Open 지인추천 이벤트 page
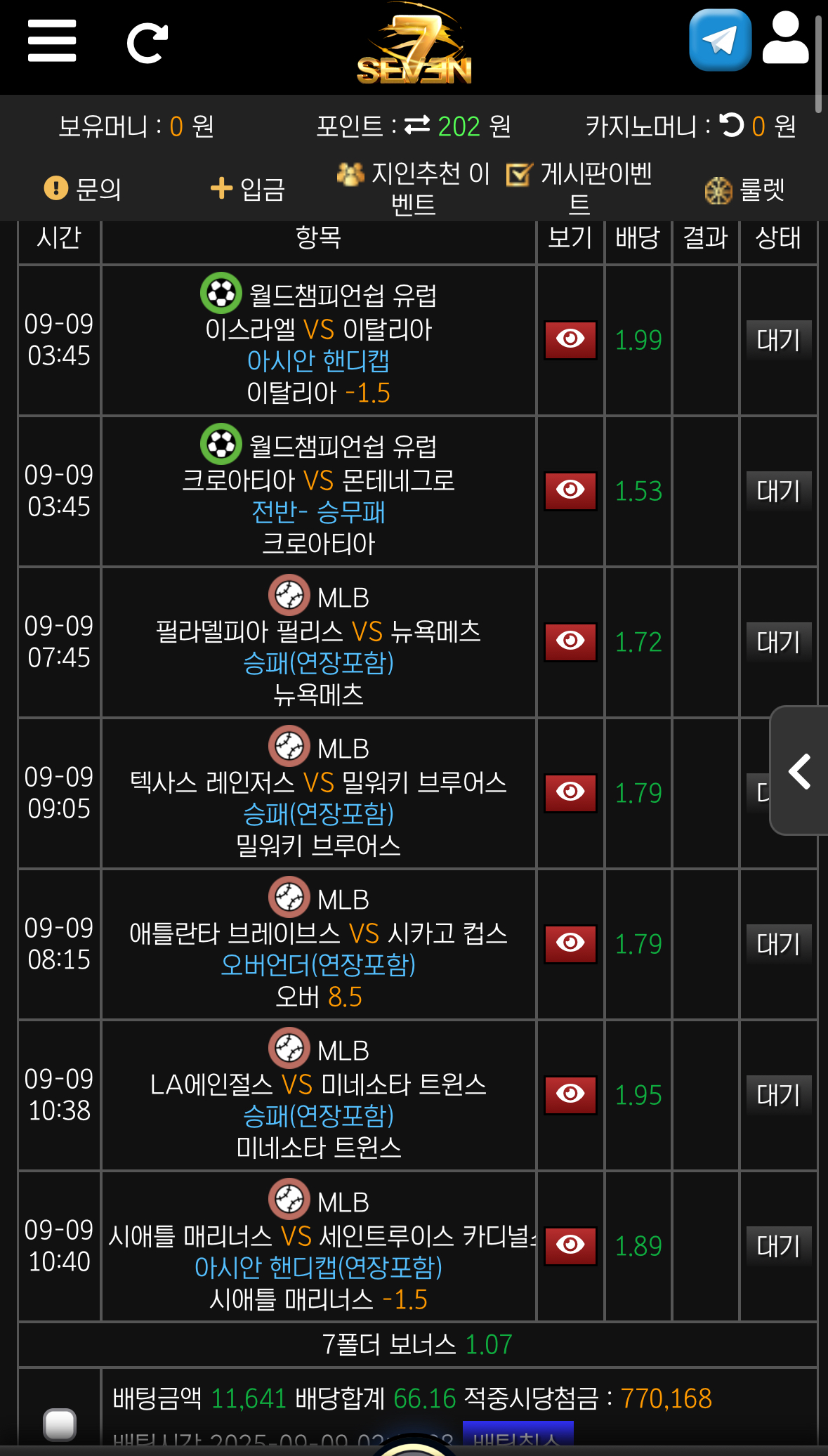Screen dimensions: 828x1456 click(414, 188)
